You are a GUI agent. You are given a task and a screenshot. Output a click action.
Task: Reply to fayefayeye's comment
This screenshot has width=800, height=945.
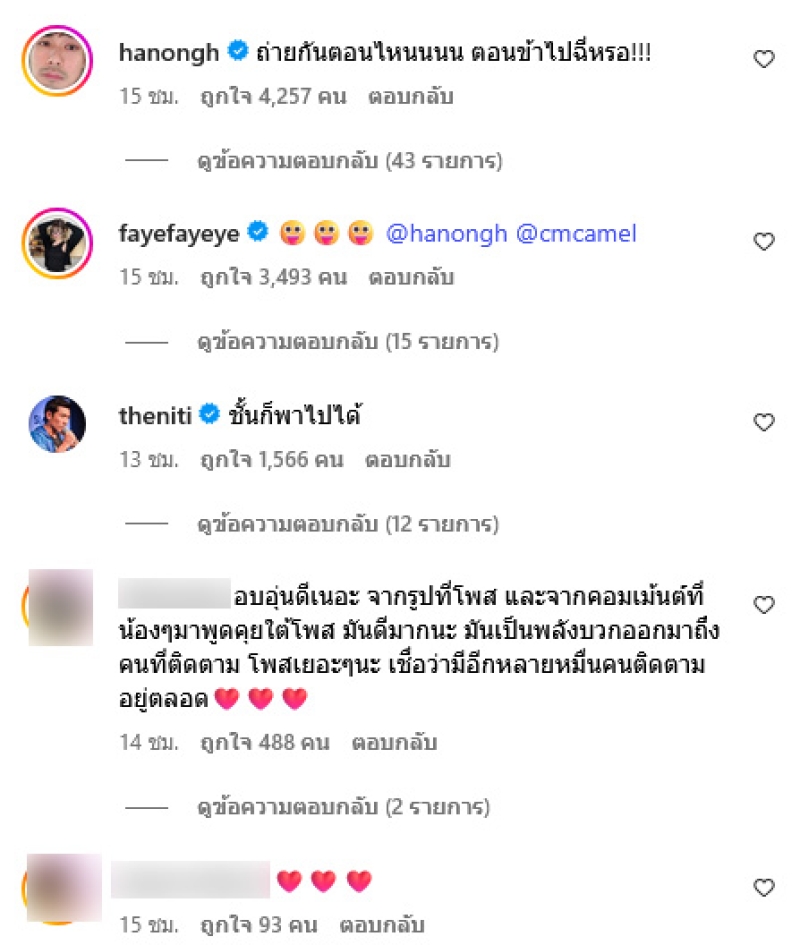click(x=410, y=278)
